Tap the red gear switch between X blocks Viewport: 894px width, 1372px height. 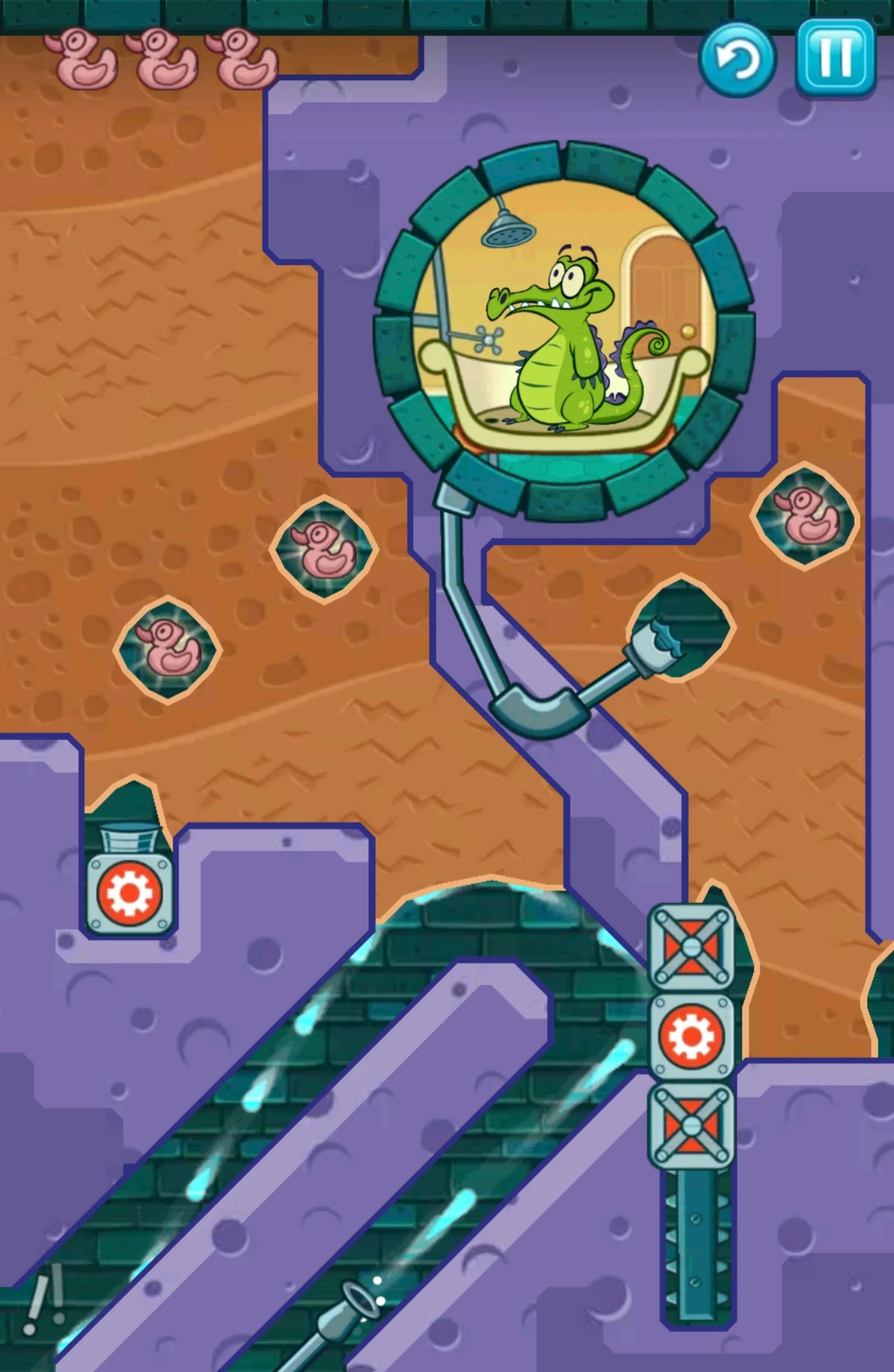pyautogui.click(x=692, y=1036)
